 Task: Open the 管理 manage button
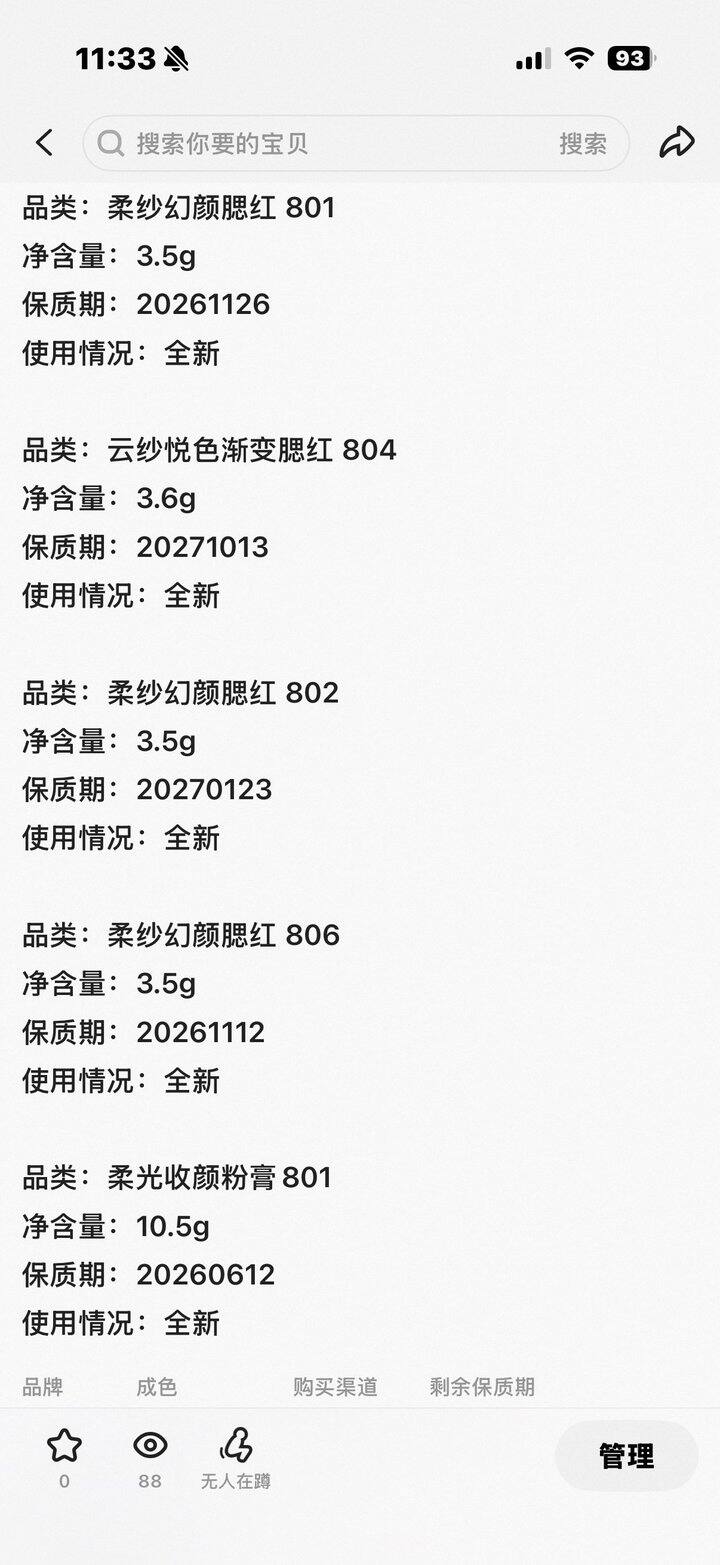[x=627, y=1456]
